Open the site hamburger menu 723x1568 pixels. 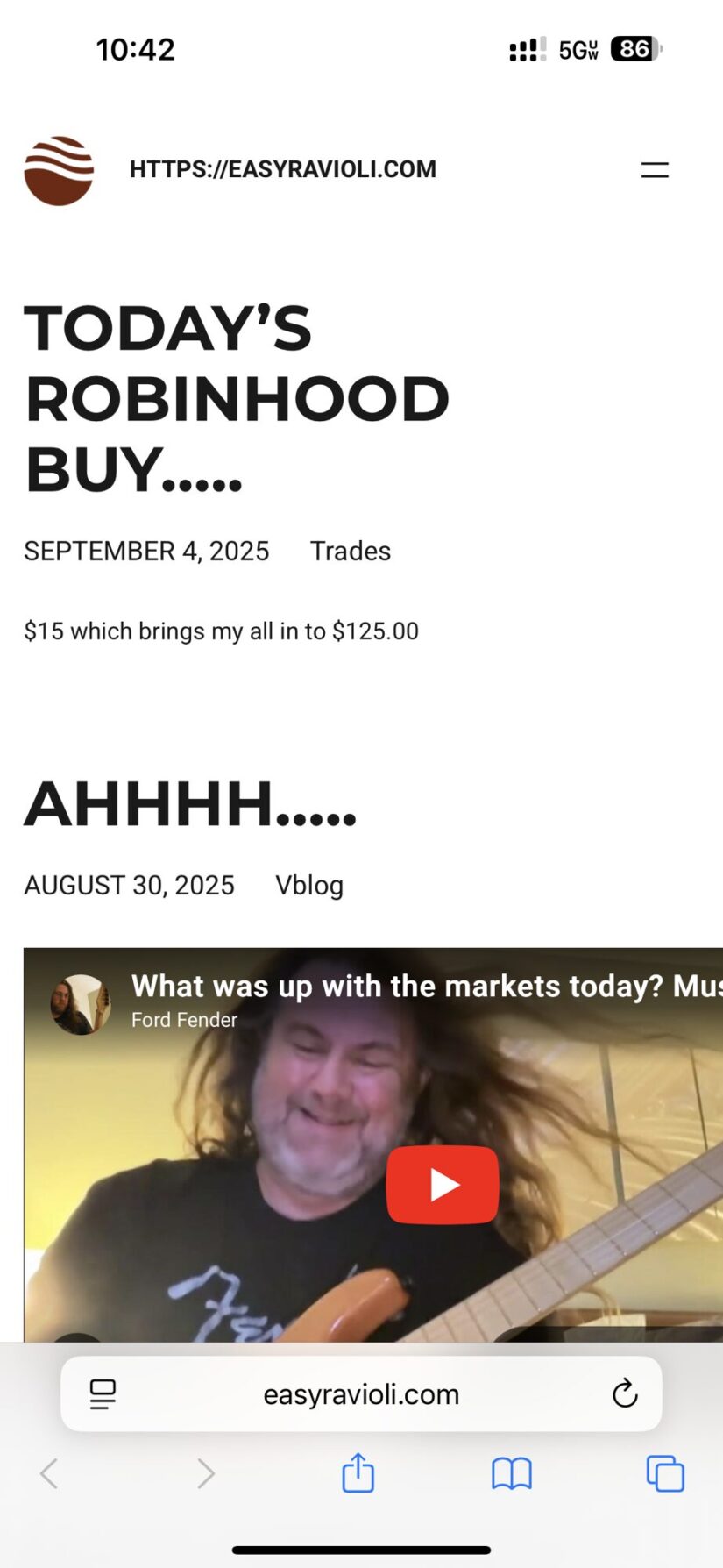click(x=655, y=170)
